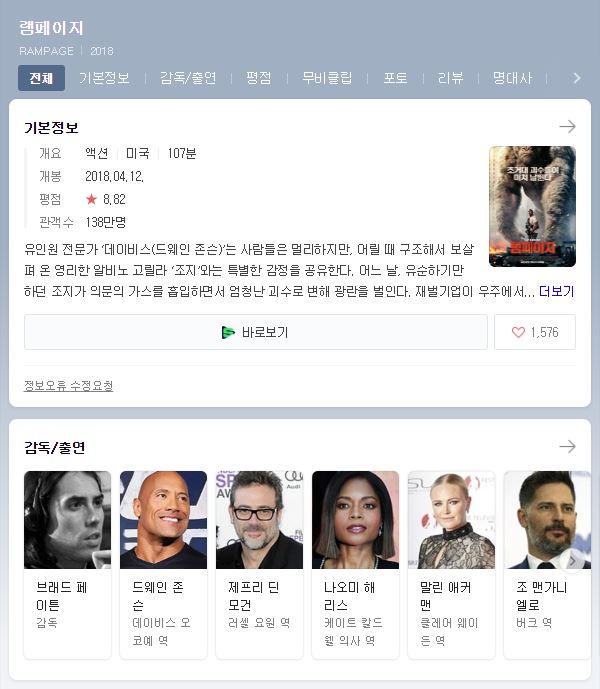This screenshot has width=600, height=689.
Task: Like the movie with the heart button
Action: coord(535,332)
